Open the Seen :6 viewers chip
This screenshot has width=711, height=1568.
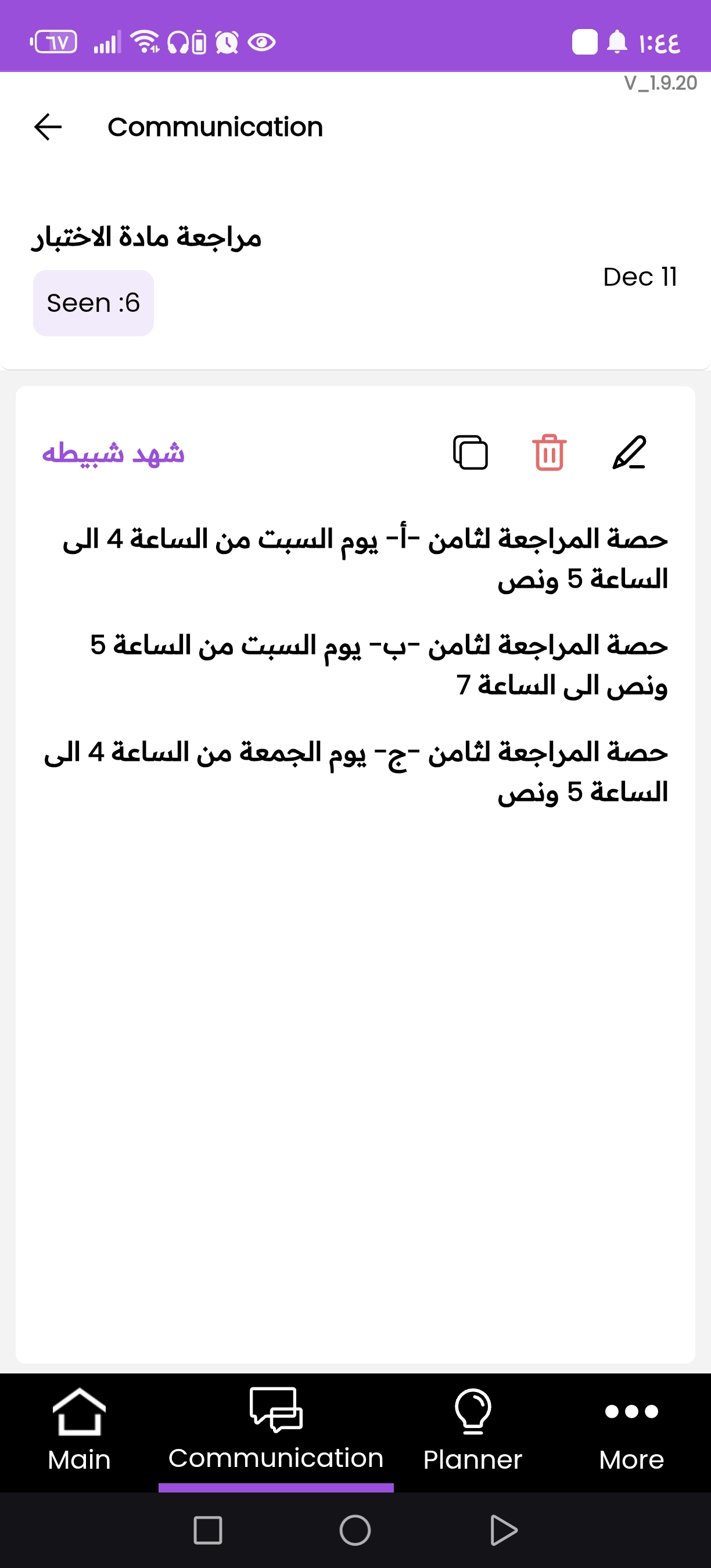point(93,303)
